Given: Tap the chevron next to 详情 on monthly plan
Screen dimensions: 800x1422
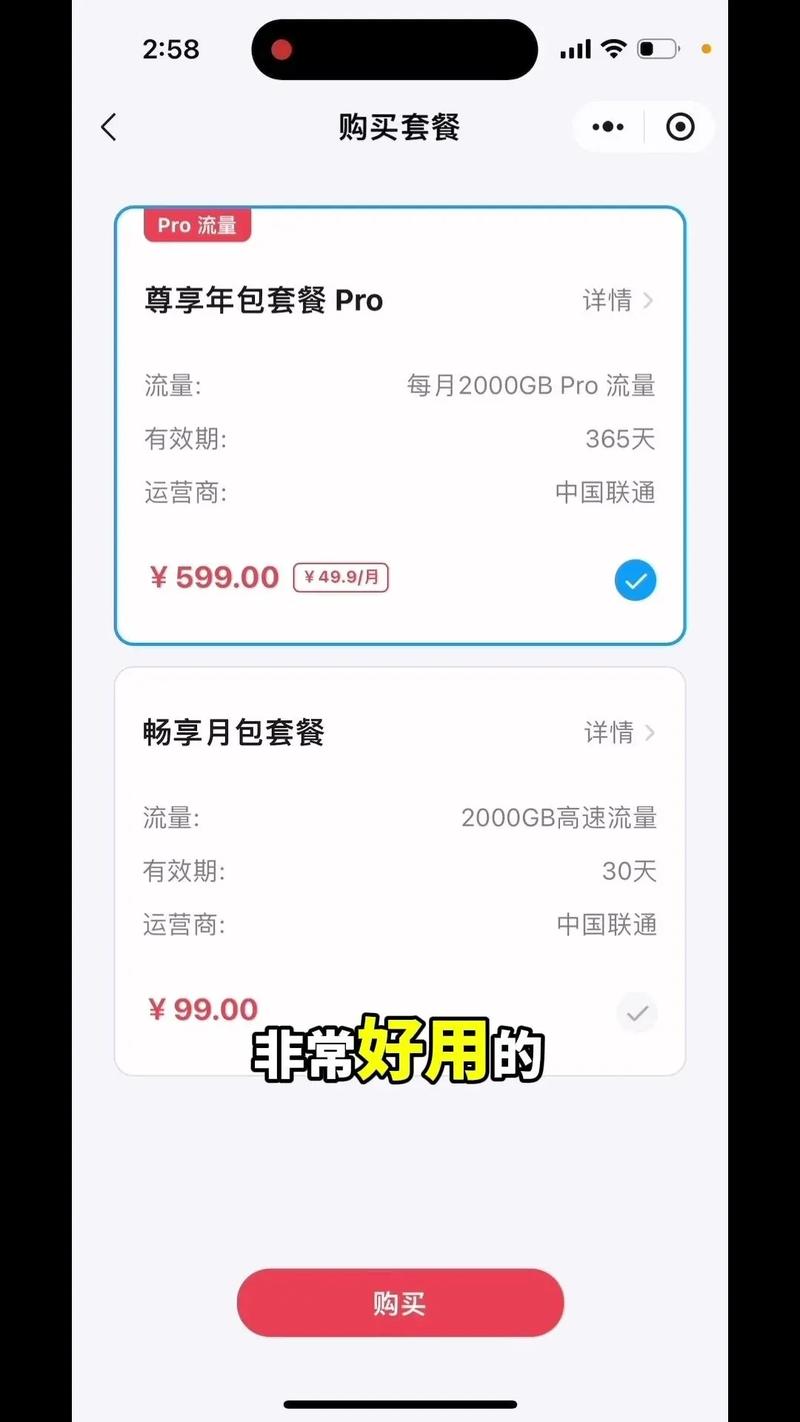Looking at the screenshot, I should [650, 733].
